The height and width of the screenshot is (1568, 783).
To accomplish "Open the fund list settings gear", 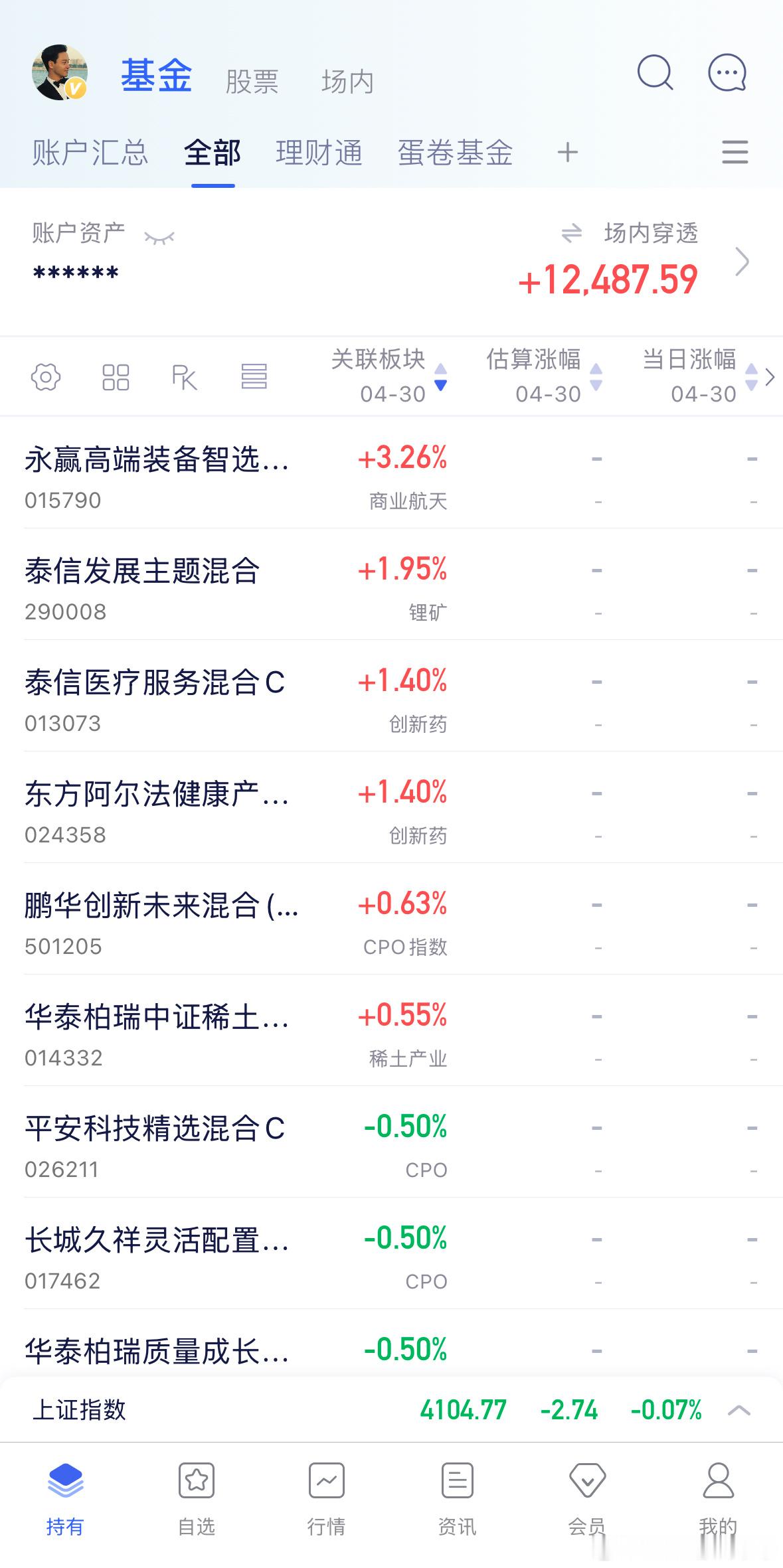I will point(46,376).
